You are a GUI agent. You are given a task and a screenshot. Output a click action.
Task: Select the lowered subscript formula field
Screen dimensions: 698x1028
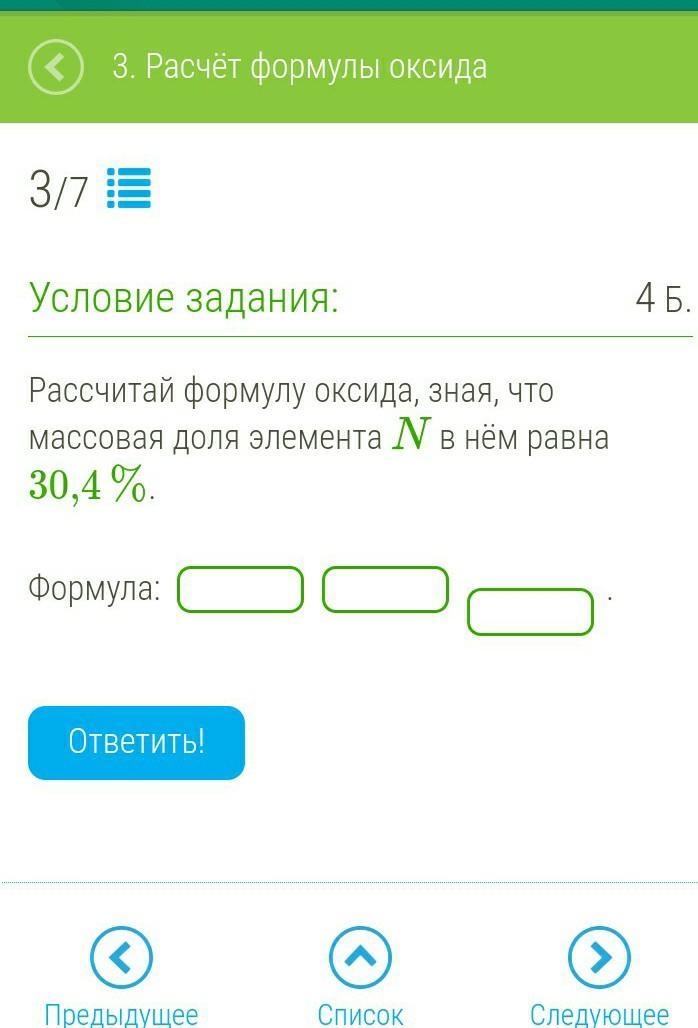530,612
